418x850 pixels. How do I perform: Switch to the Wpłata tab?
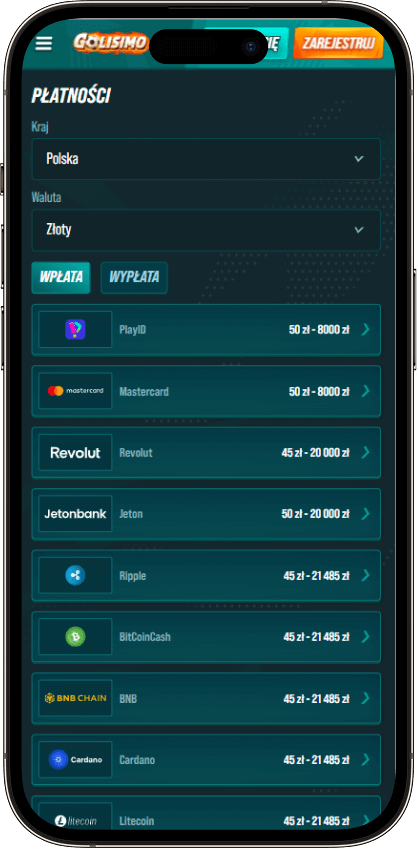(61, 278)
